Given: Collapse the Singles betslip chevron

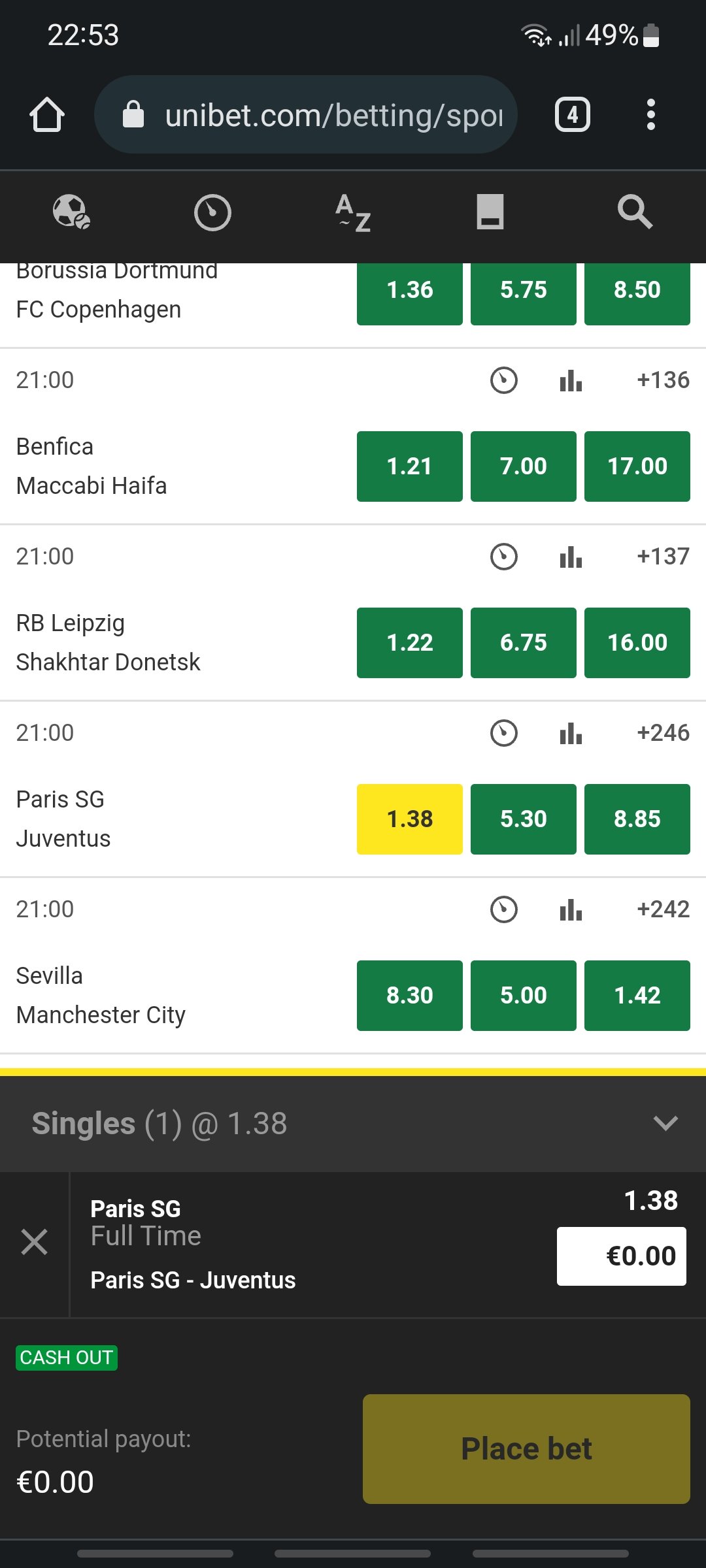Looking at the screenshot, I should click(665, 1124).
